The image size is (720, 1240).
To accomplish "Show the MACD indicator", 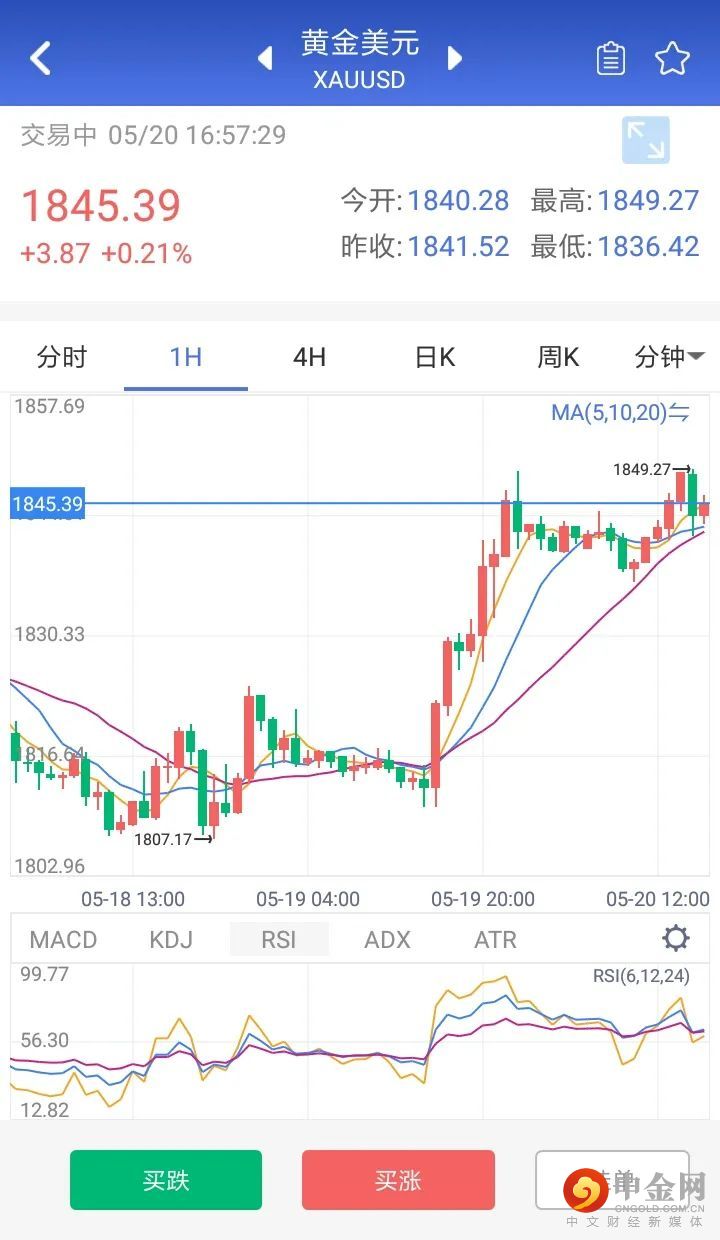I will [63, 939].
